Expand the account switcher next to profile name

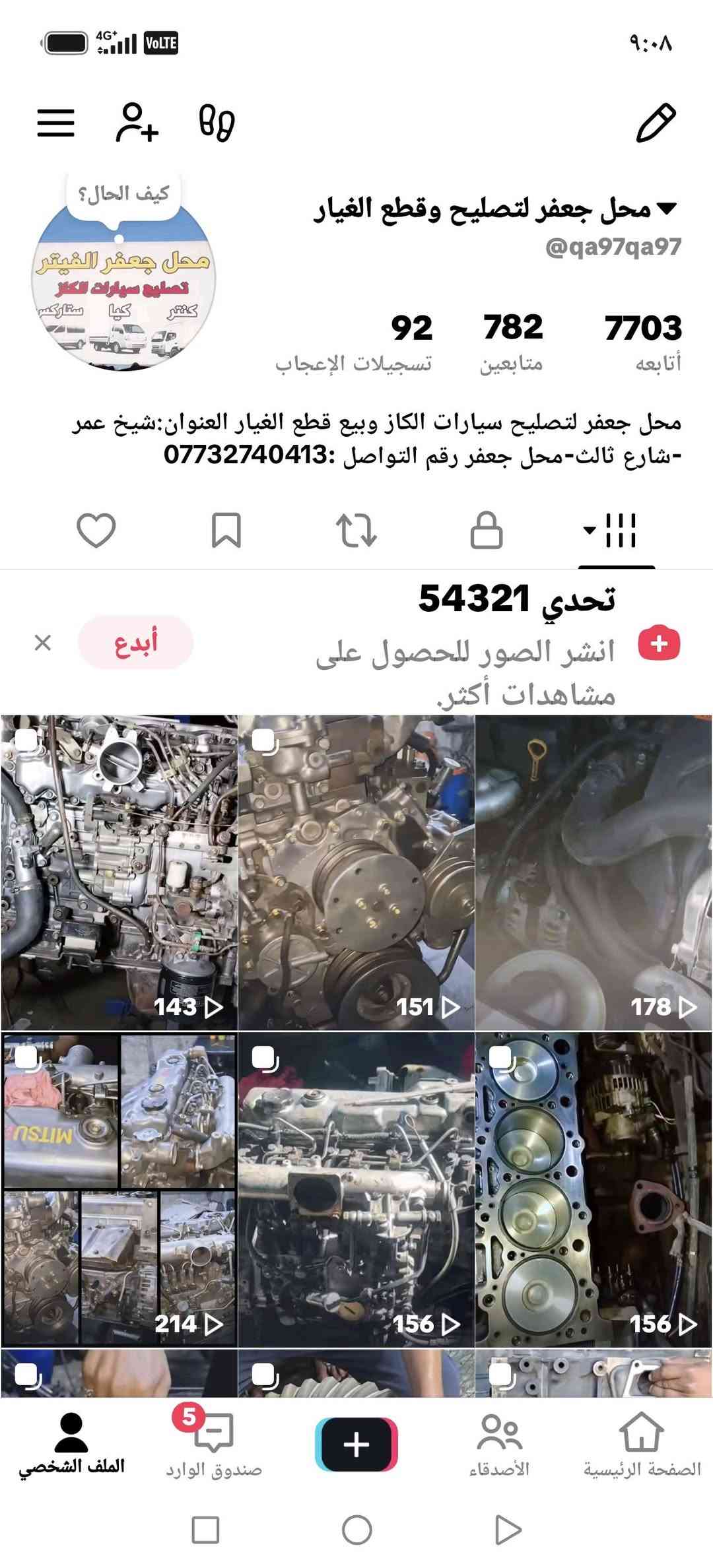(x=667, y=209)
